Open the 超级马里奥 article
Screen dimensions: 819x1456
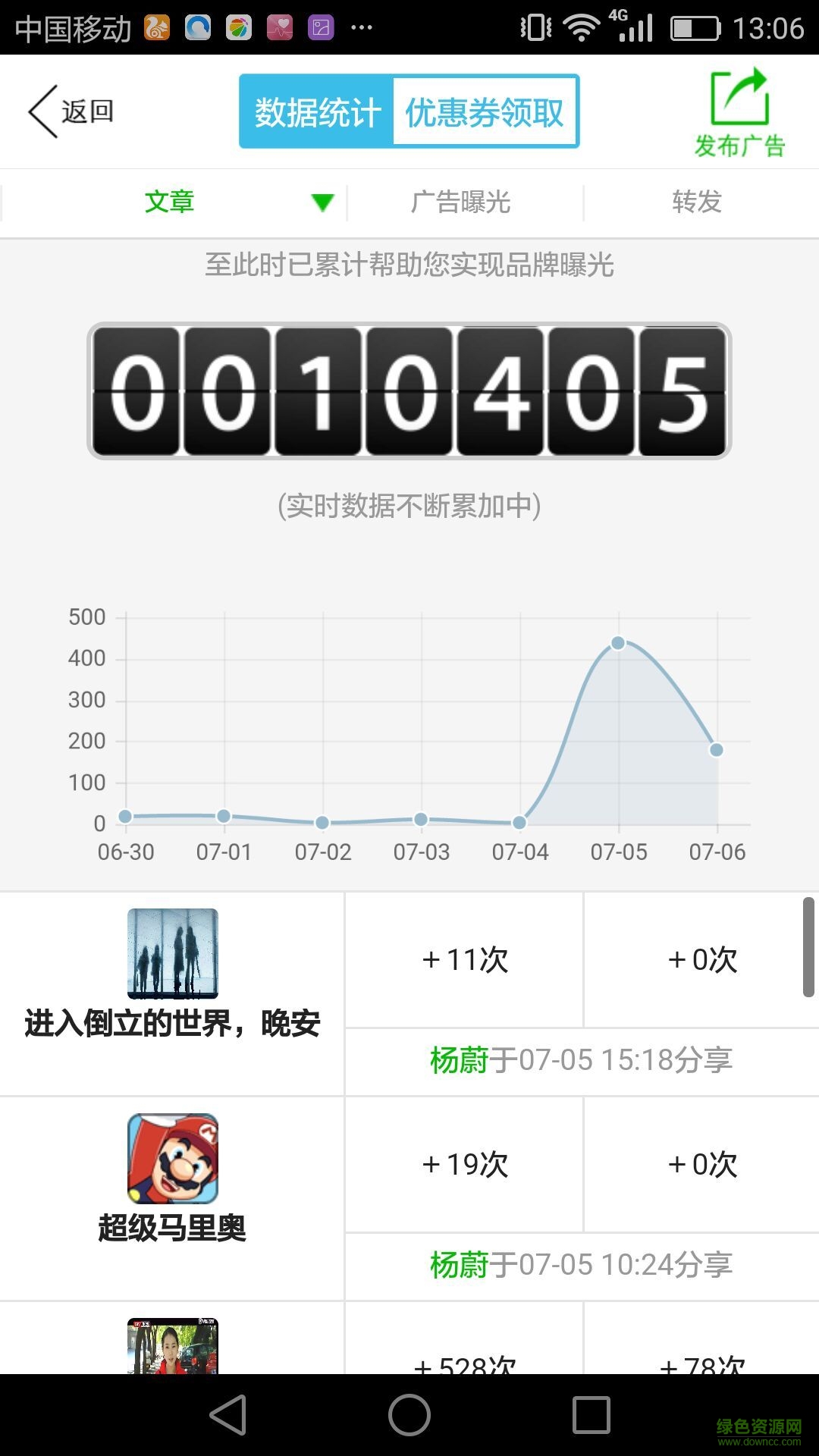(x=172, y=1197)
